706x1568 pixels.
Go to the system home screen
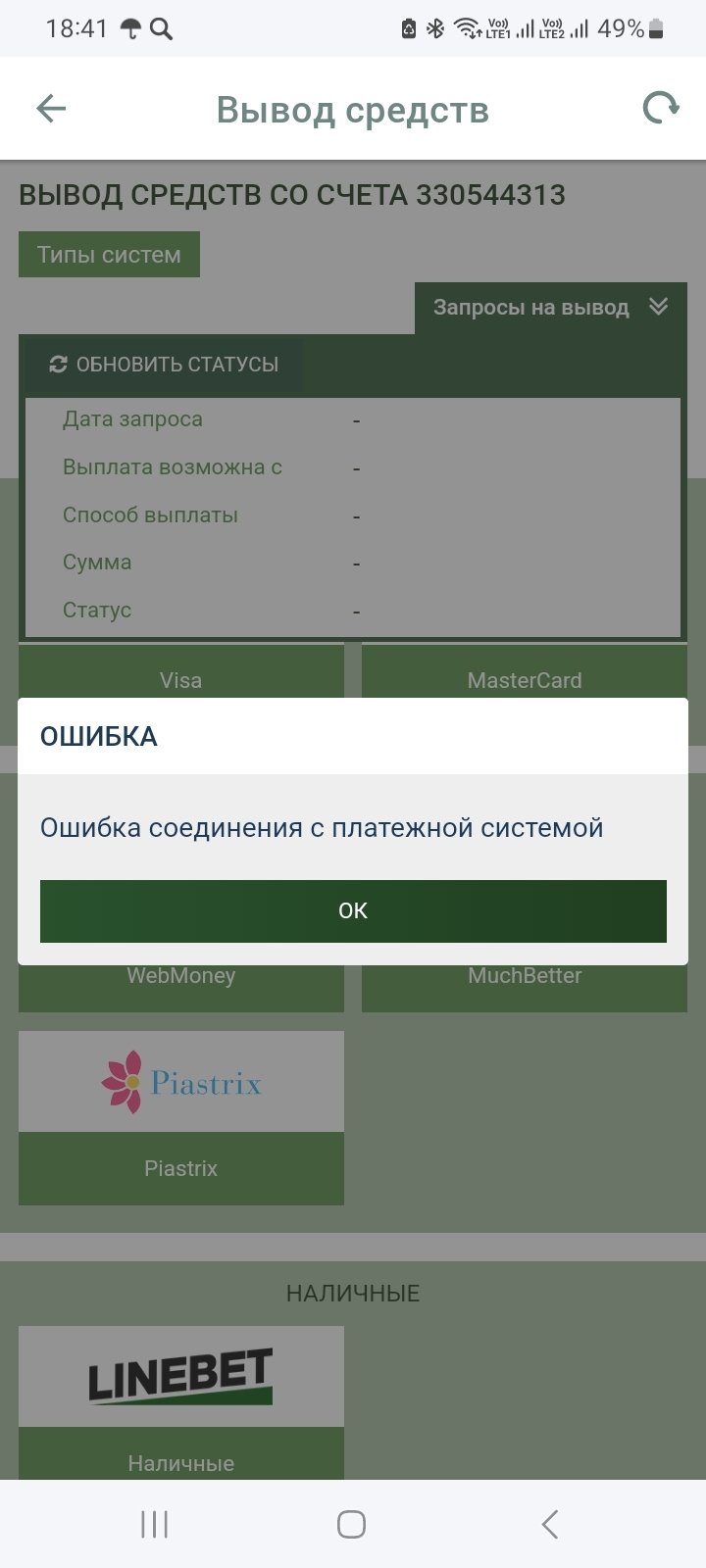[351, 1524]
